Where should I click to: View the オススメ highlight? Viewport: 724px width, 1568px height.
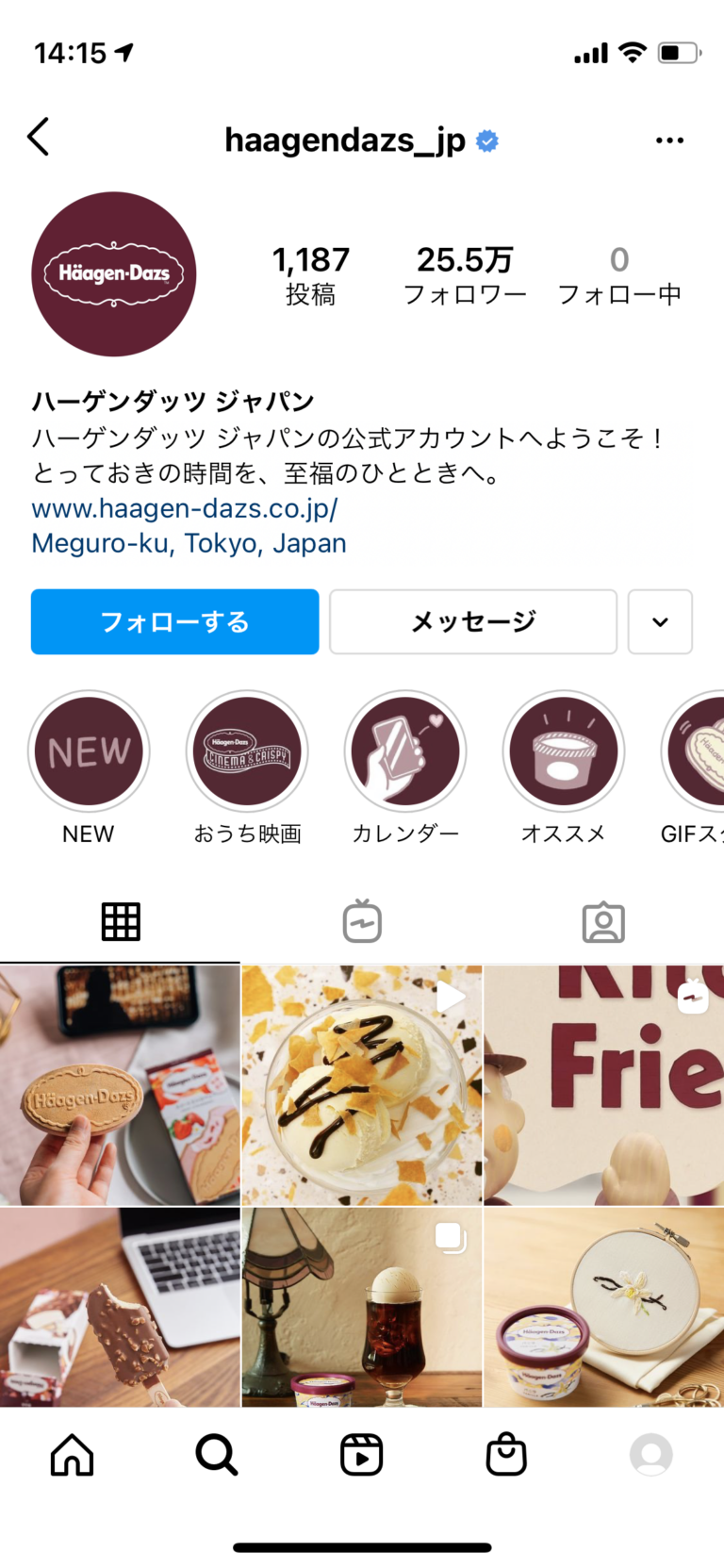pyautogui.click(x=564, y=751)
